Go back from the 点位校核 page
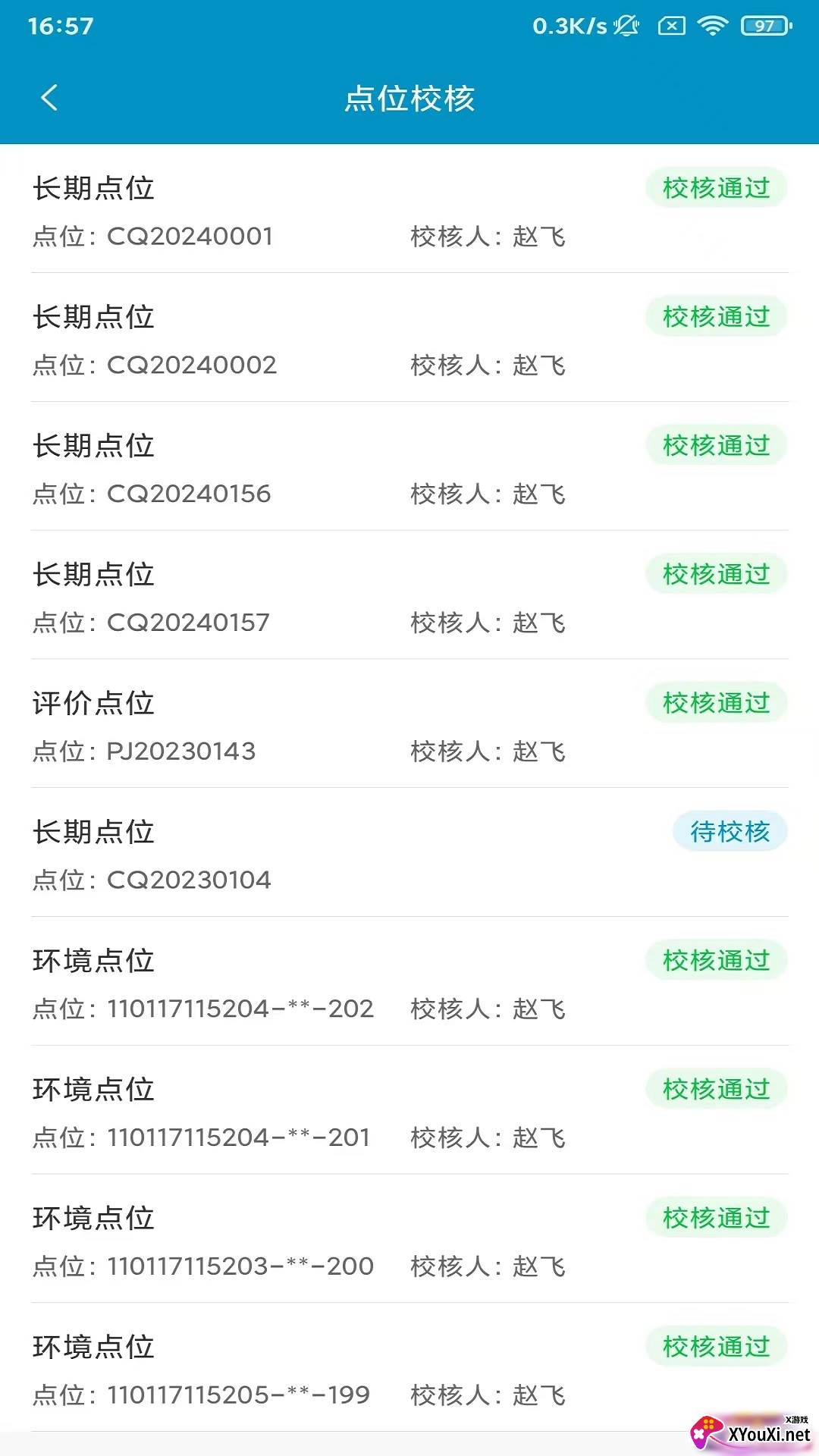 click(x=49, y=98)
